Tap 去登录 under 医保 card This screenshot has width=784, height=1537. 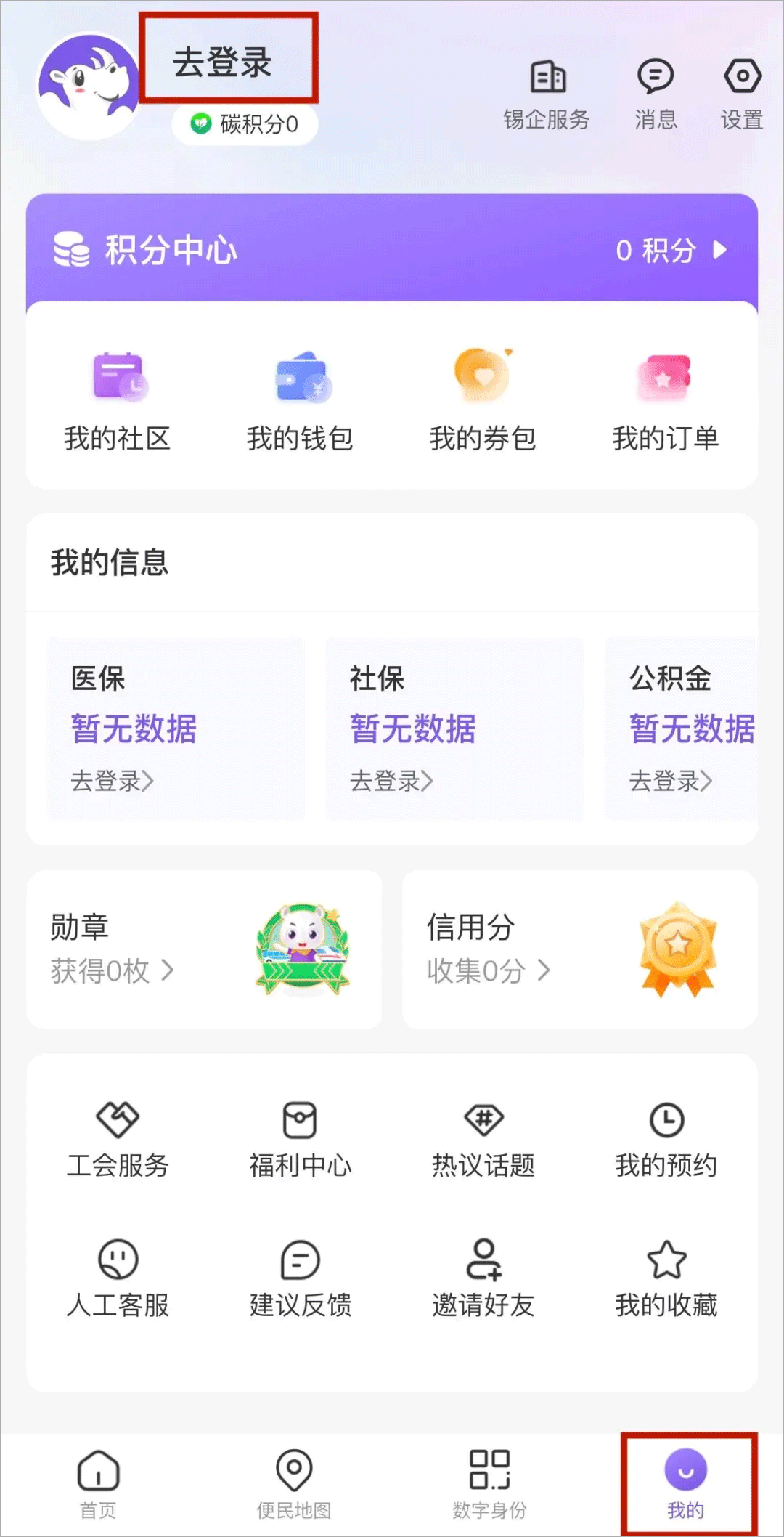[112, 781]
